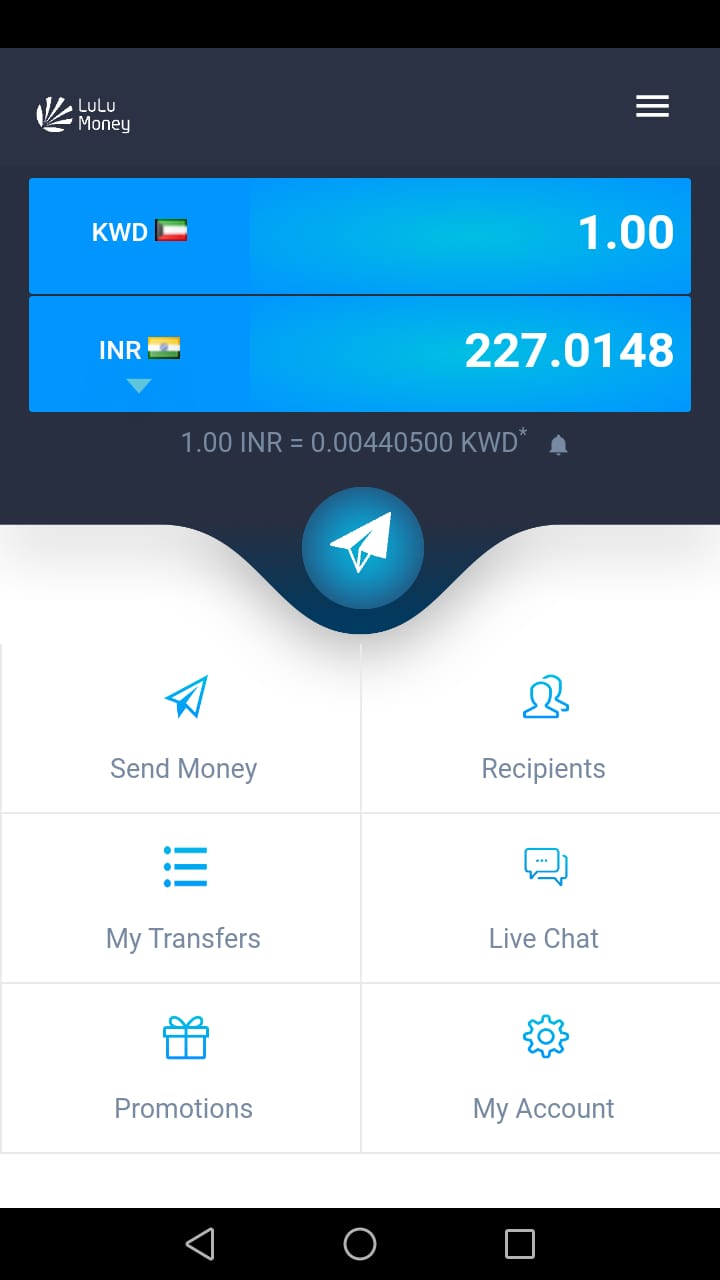Open Recipients
This screenshot has width=720, height=1280.
pos(541,729)
